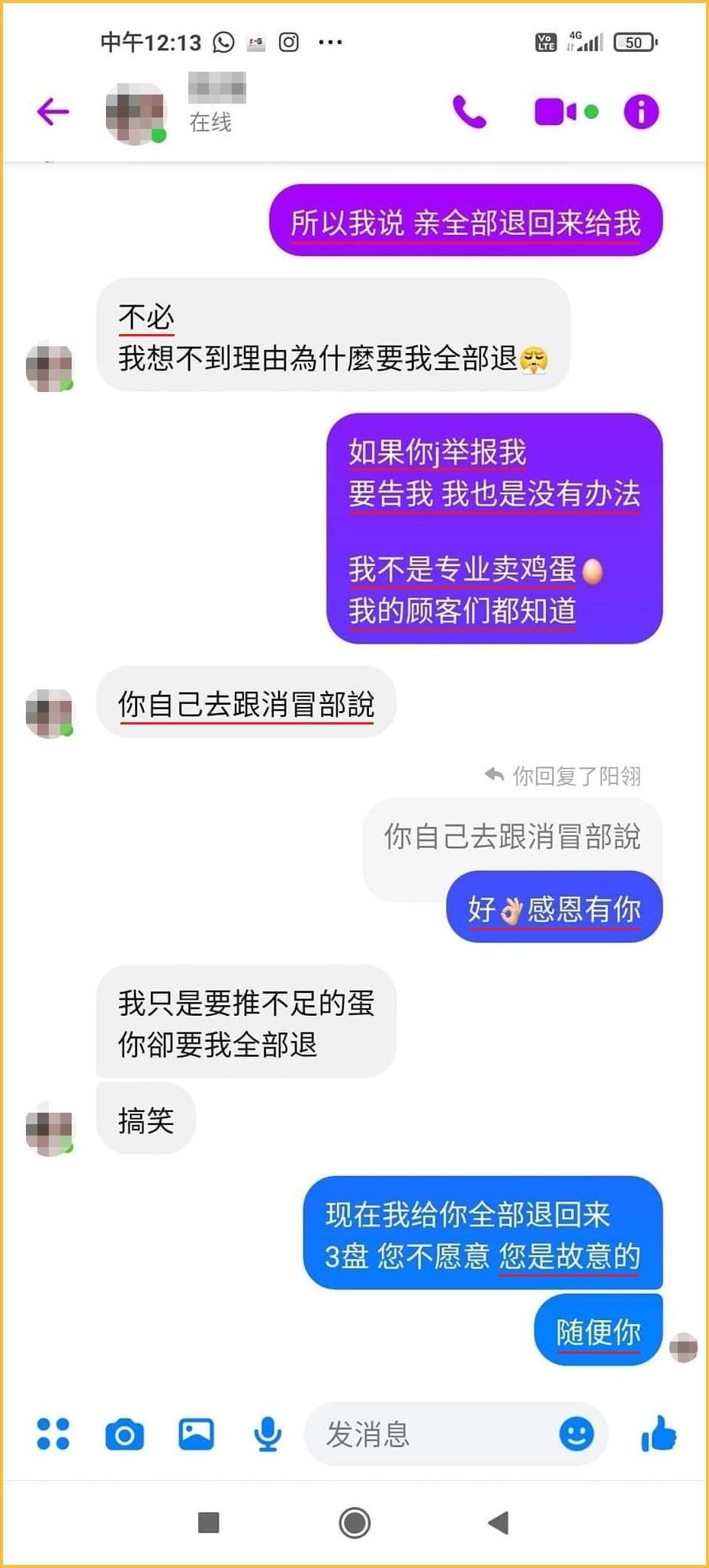Start a voice call
Screen dimensions: 709x1568
(x=469, y=112)
